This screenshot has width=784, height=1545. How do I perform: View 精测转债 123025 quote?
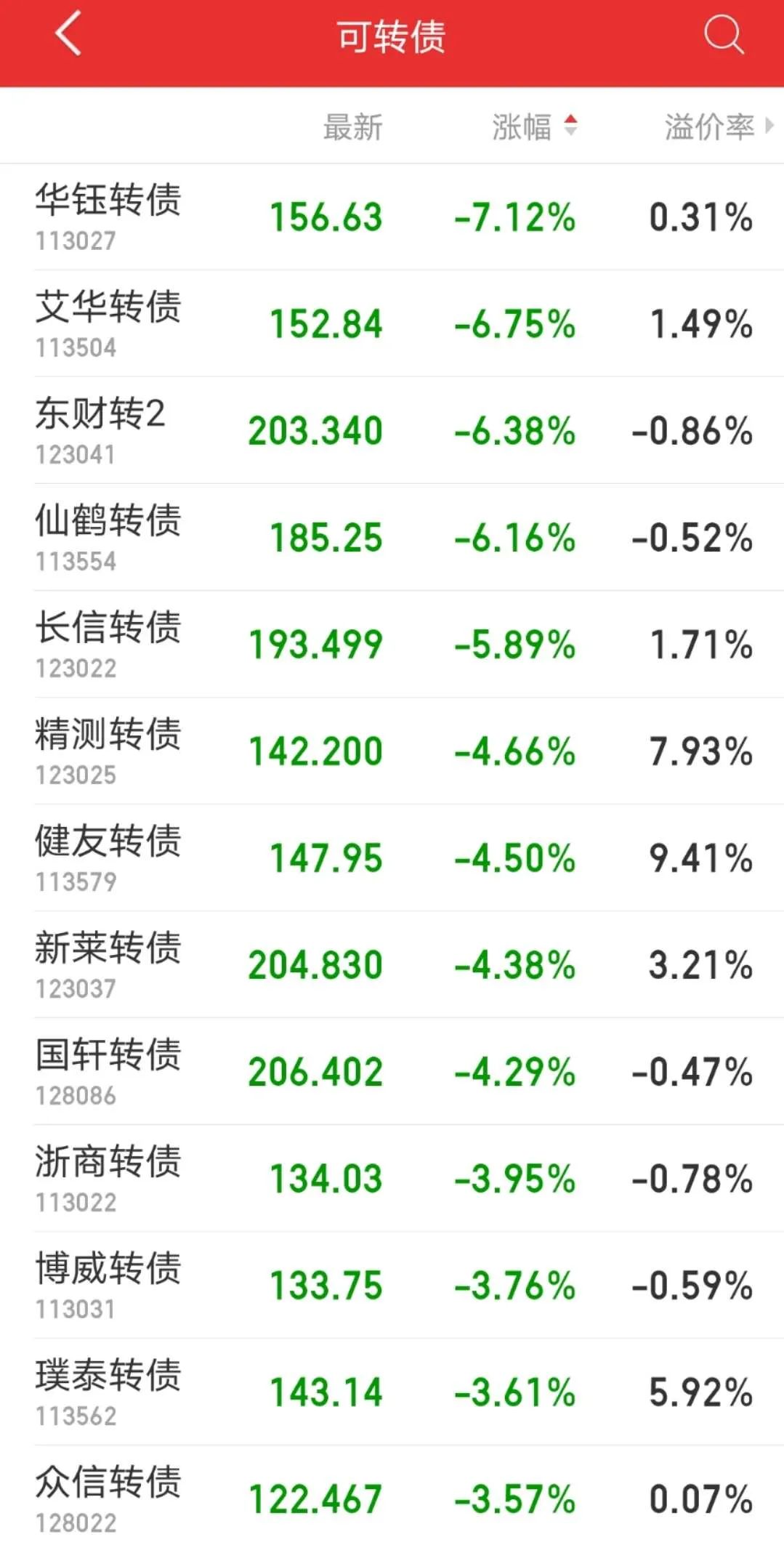click(x=392, y=751)
